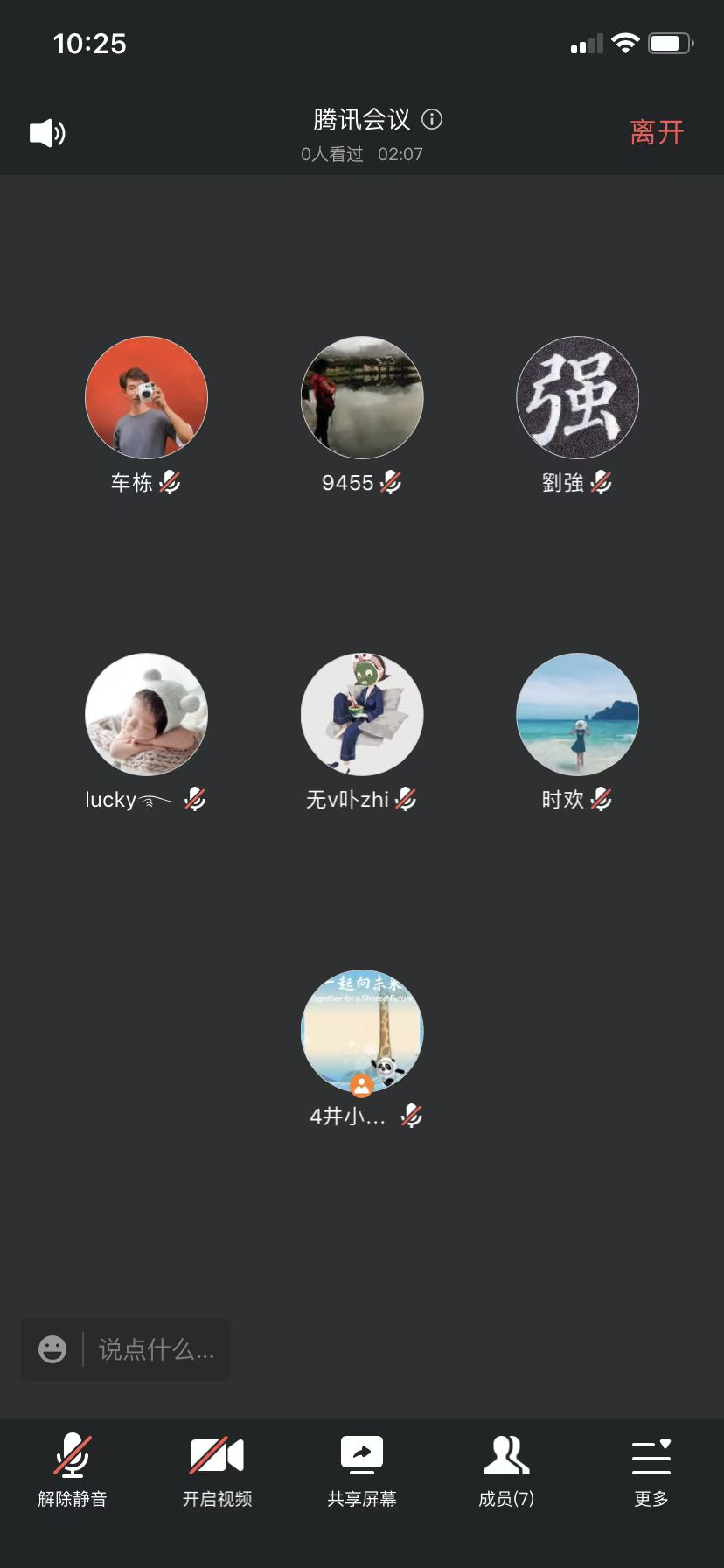Open the 成员(7) participants list
This screenshot has height=1568, width=724.
[x=506, y=1470]
